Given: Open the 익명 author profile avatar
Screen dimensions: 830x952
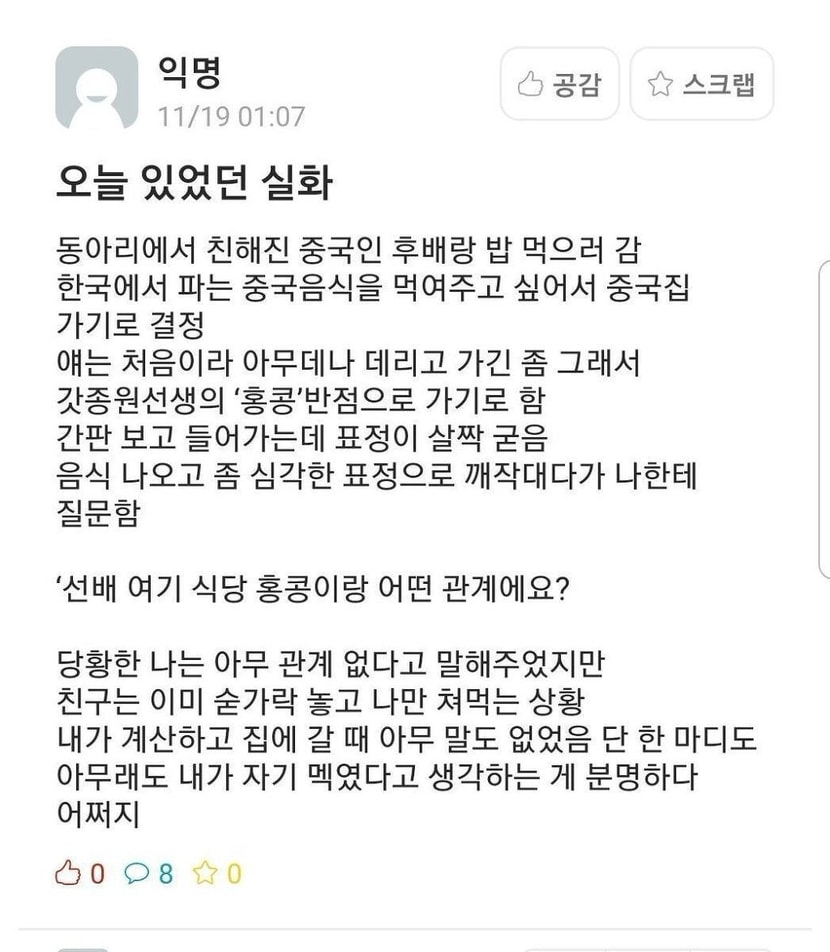Looking at the screenshot, I should coord(96,88).
